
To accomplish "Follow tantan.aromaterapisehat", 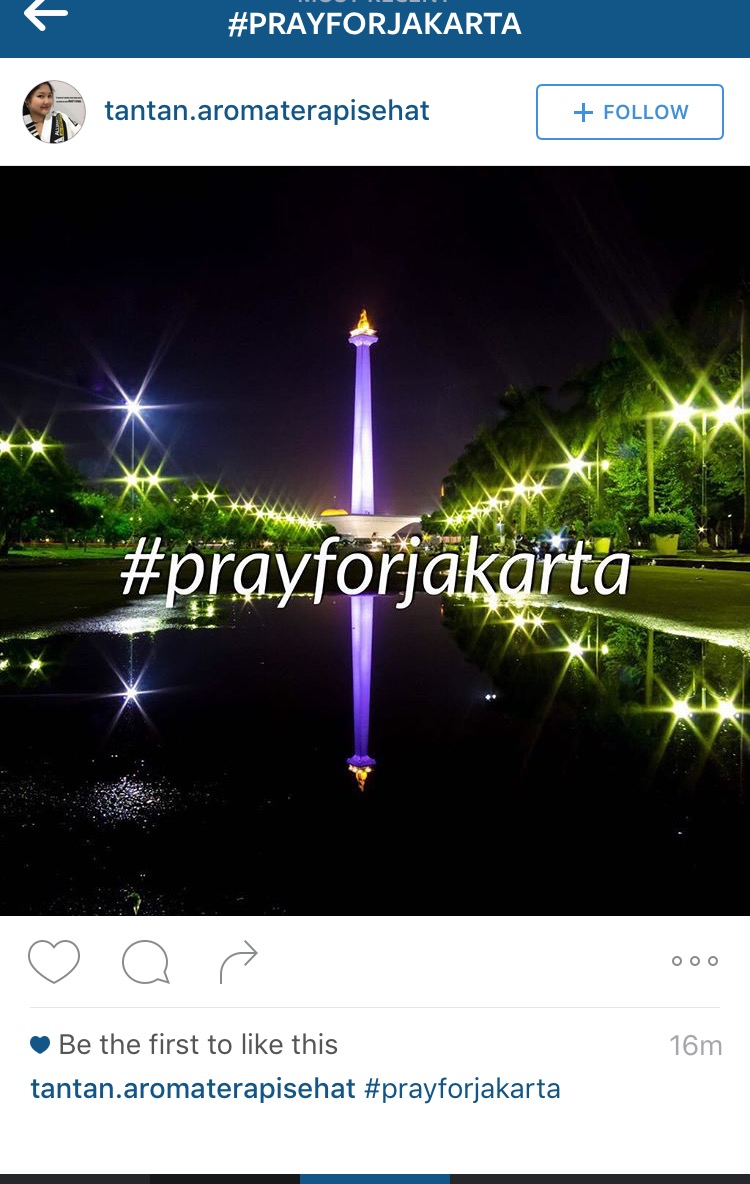I will (629, 112).
